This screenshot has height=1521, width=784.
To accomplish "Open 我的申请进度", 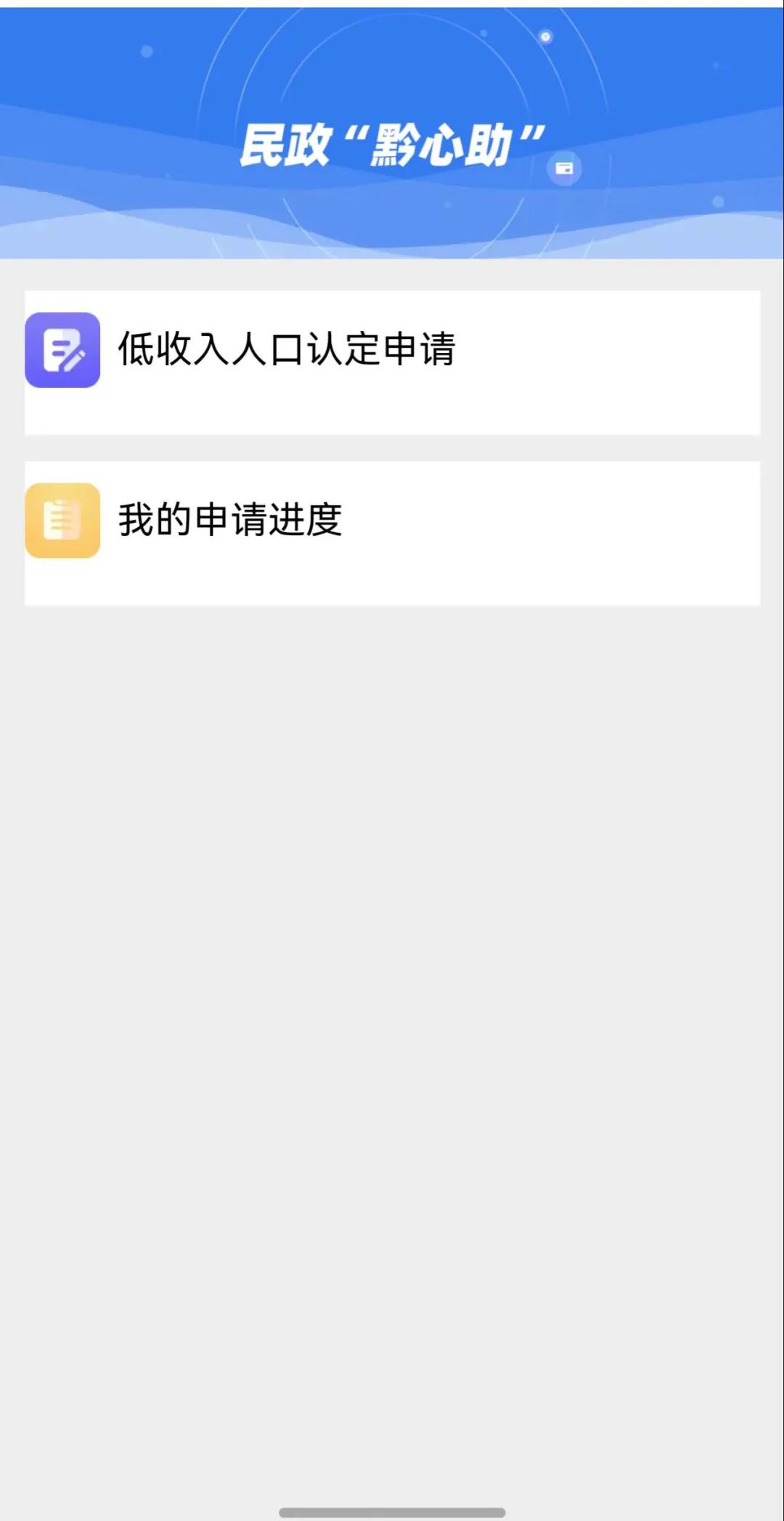I will [392, 533].
